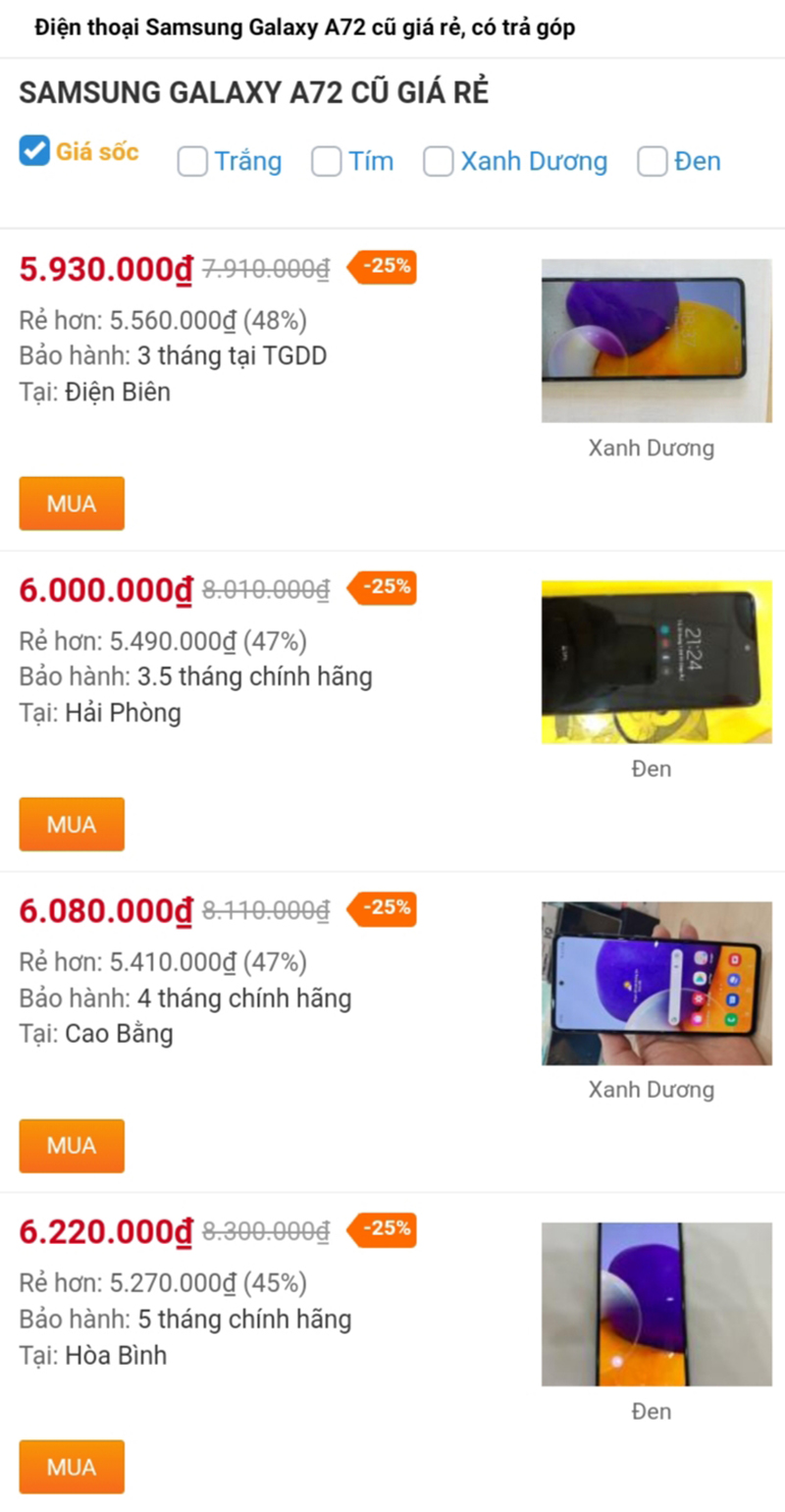View the hand-held Xanh Dương phone image
This screenshot has width=785, height=1512.
[x=655, y=982]
